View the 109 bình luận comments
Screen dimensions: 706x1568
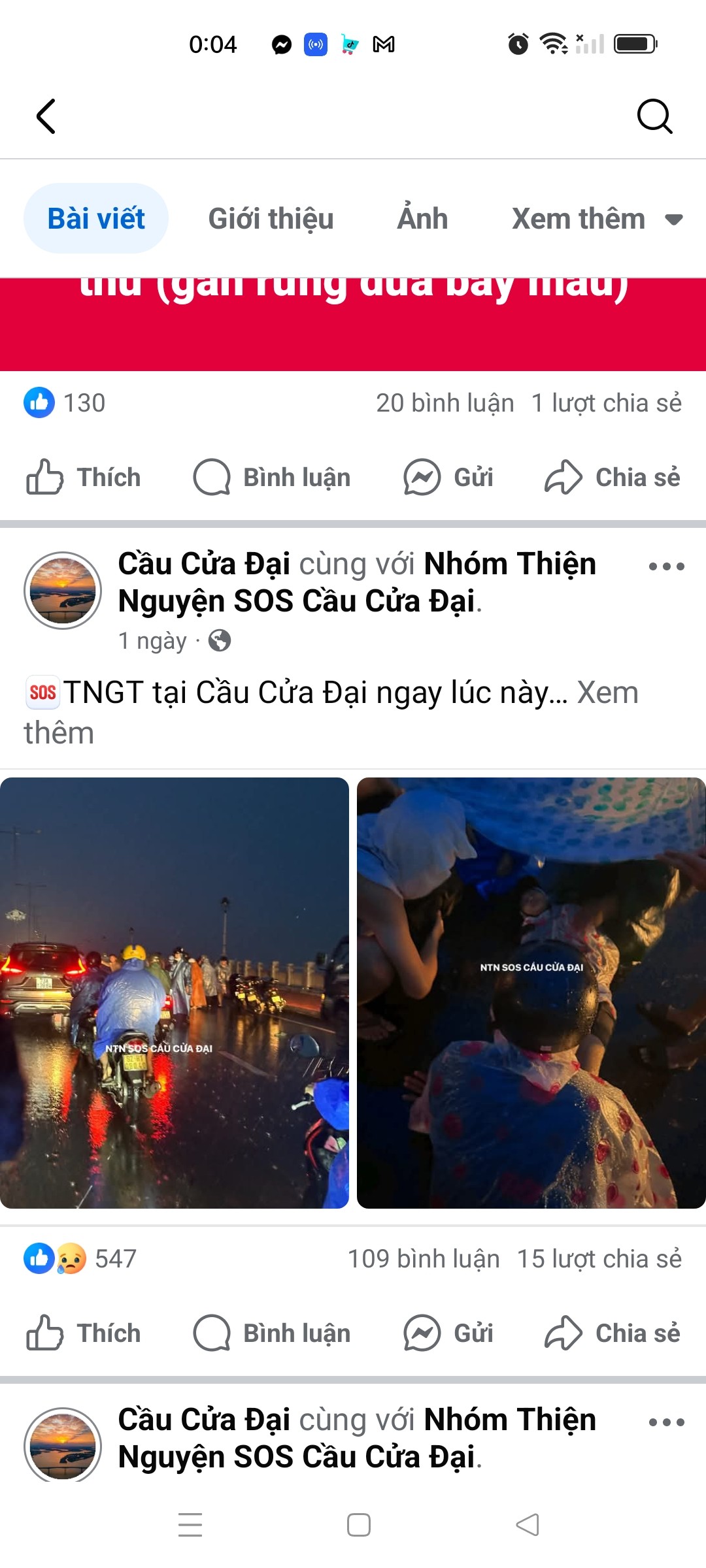pyautogui.click(x=424, y=1259)
